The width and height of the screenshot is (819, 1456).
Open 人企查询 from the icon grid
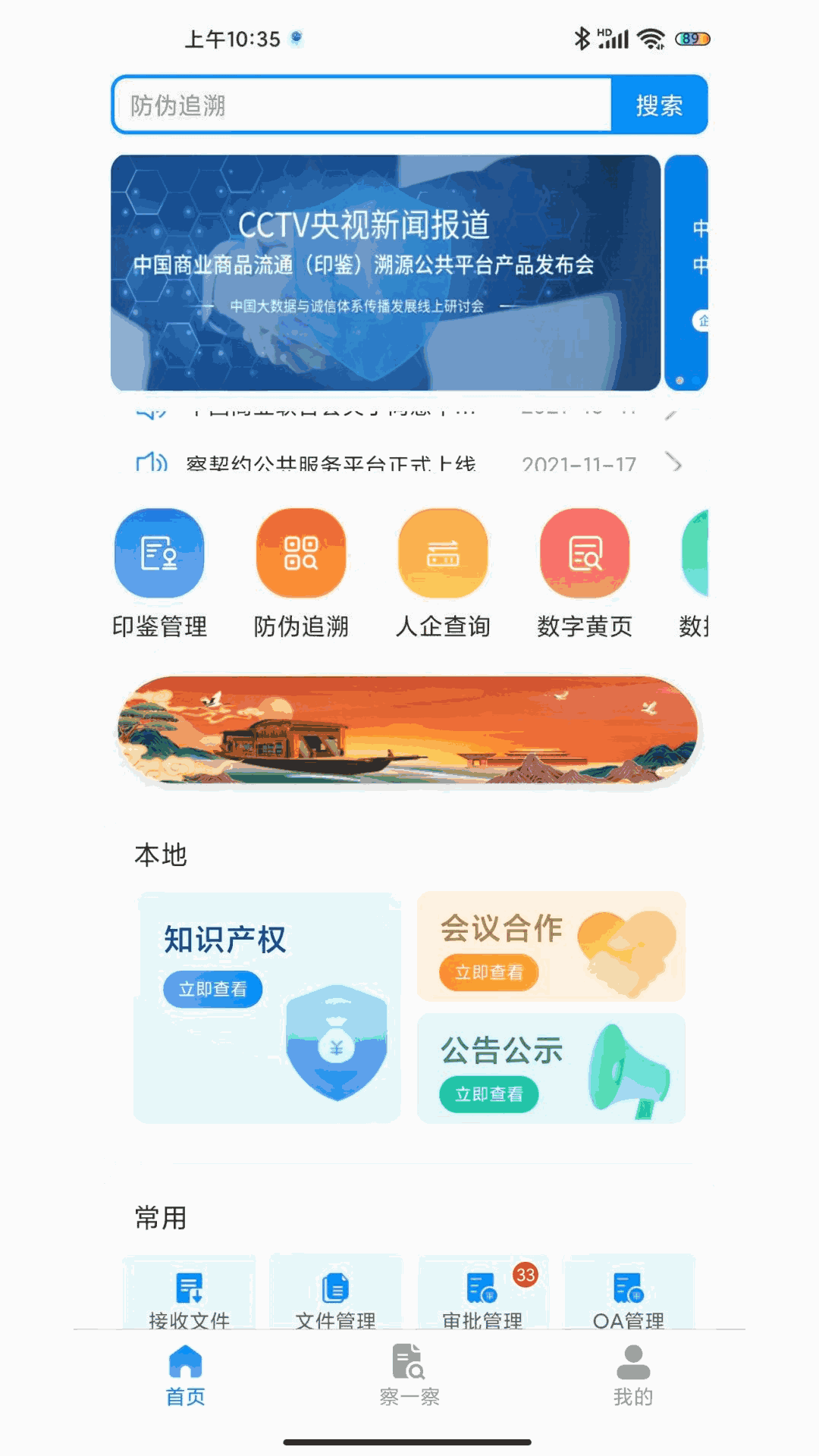pyautogui.click(x=443, y=554)
